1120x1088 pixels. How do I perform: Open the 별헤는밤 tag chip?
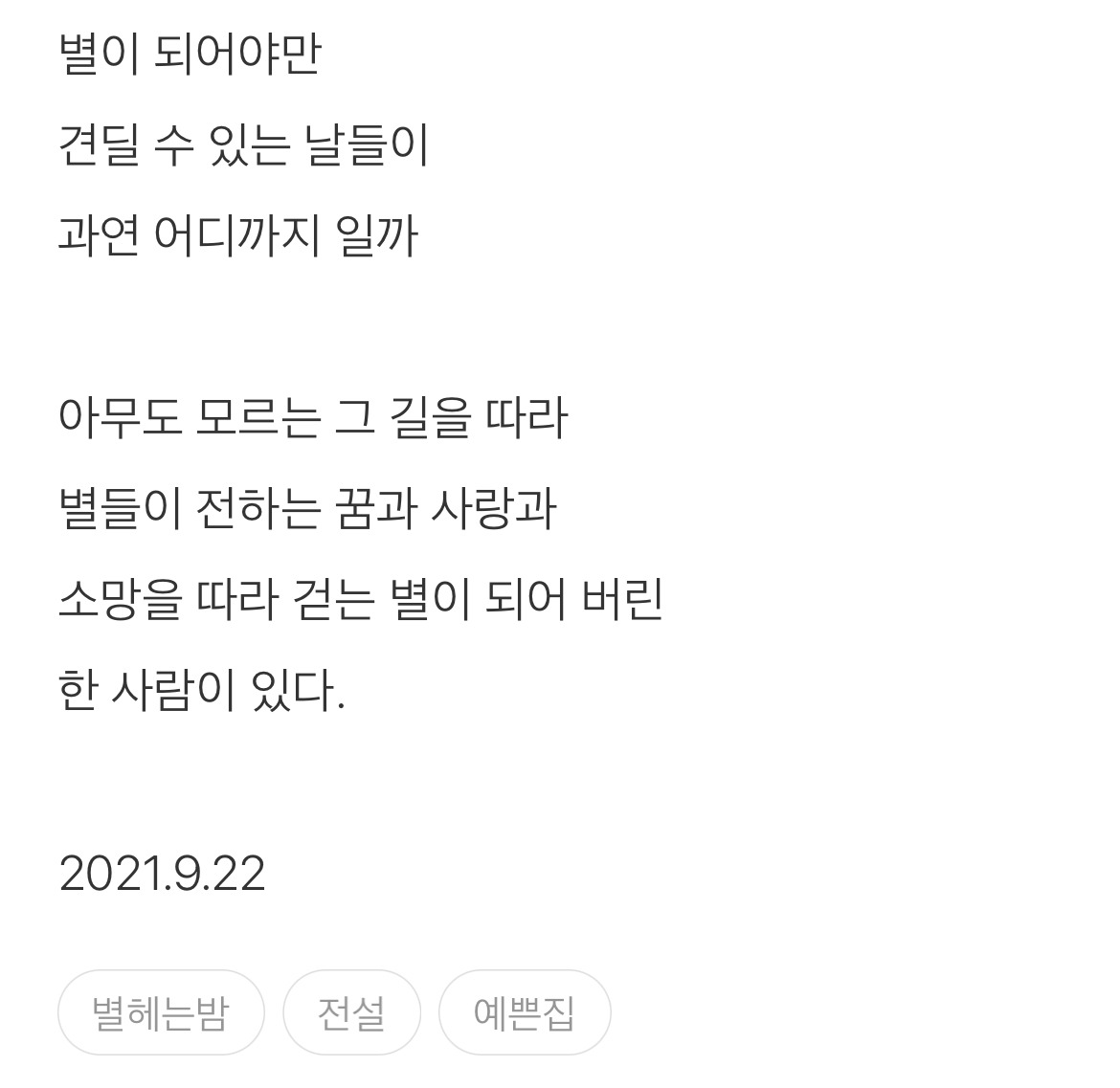coord(161,1012)
